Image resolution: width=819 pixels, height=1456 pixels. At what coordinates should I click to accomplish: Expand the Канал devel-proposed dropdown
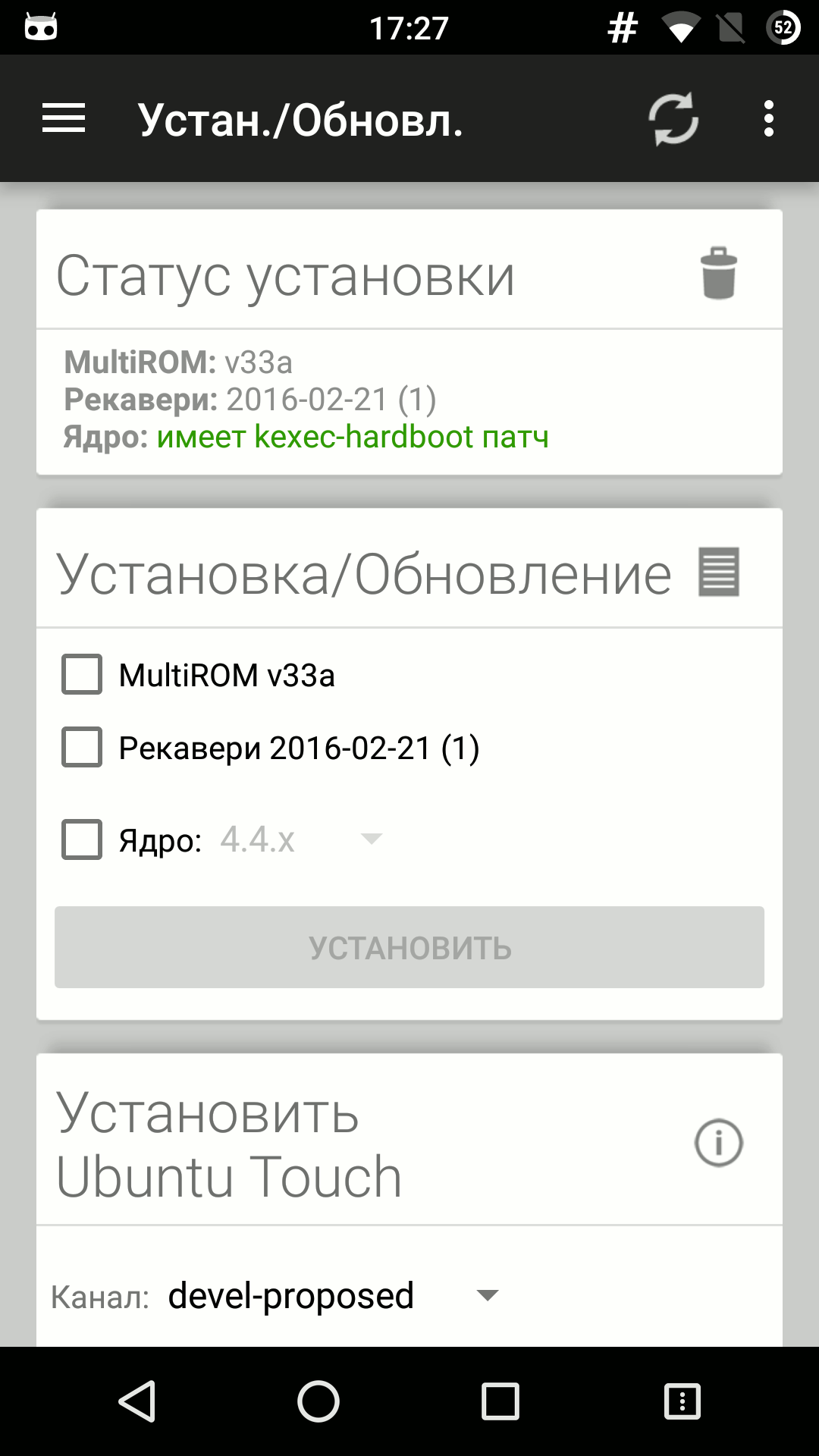coord(334,1295)
